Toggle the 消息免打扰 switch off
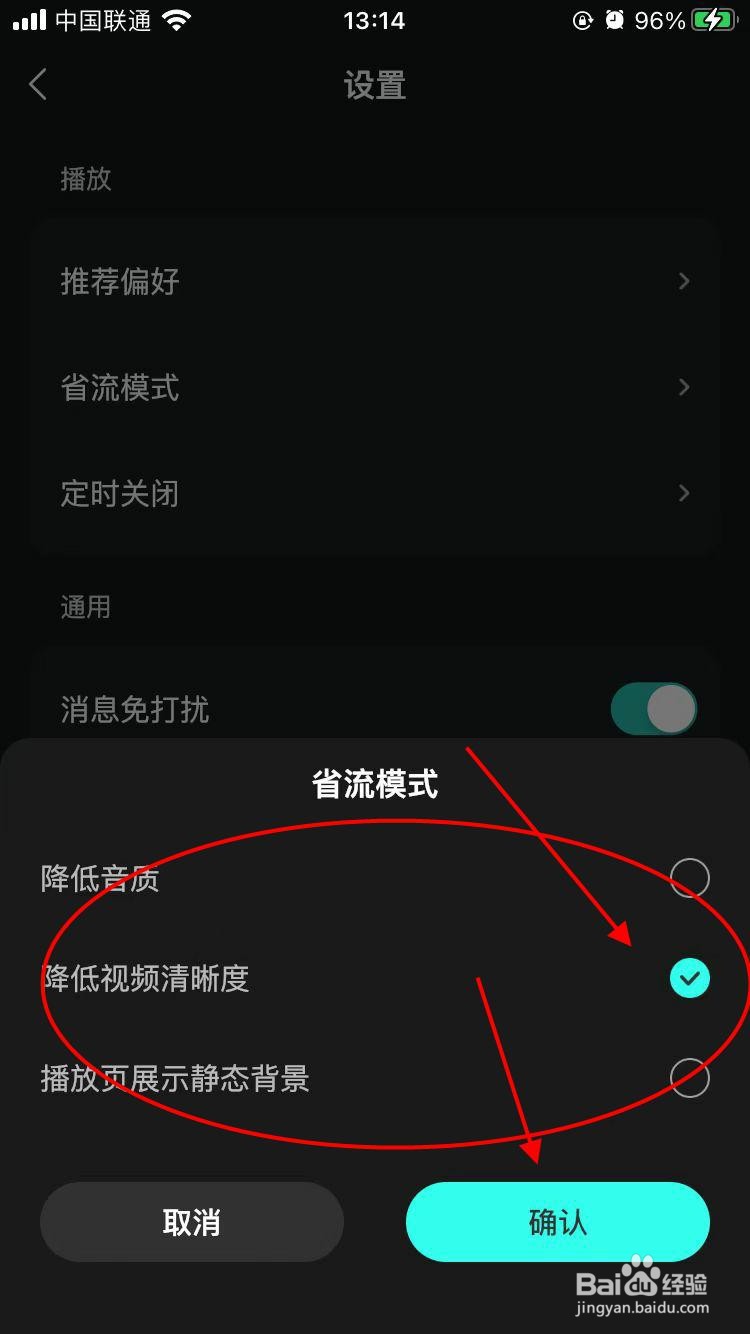The height and width of the screenshot is (1334, 750). pyautogui.click(x=653, y=709)
